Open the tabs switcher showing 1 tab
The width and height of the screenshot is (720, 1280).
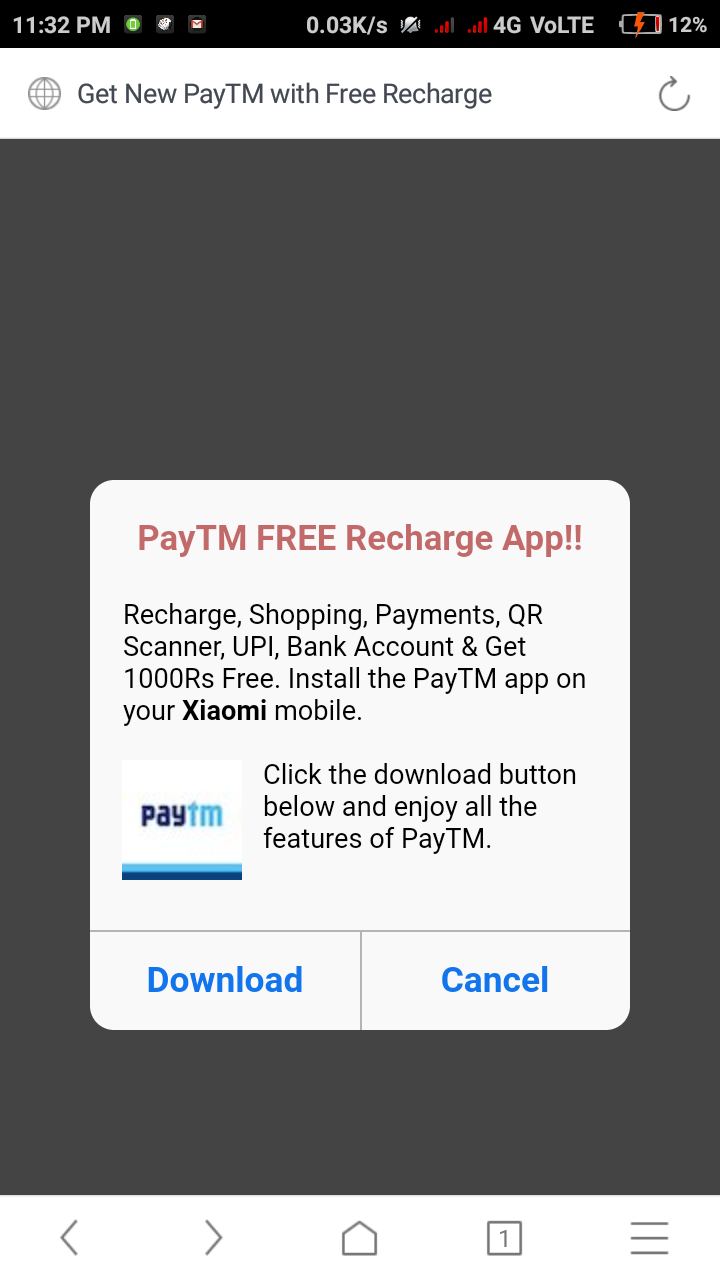click(504, 1238)
